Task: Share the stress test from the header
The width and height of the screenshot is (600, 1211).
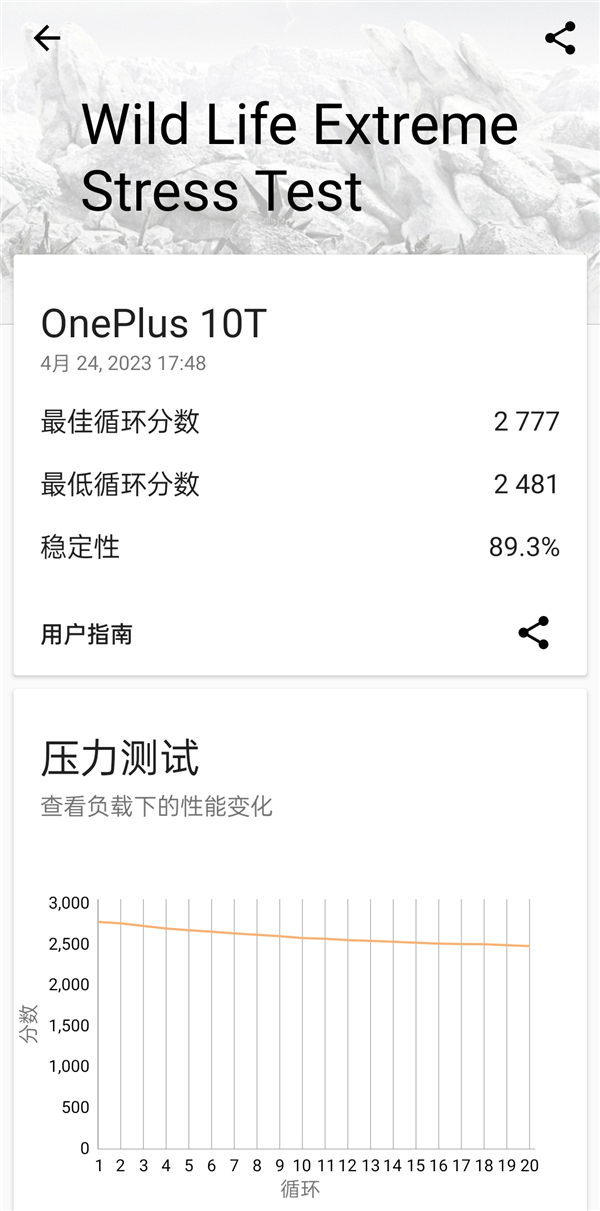Action: 560,39
